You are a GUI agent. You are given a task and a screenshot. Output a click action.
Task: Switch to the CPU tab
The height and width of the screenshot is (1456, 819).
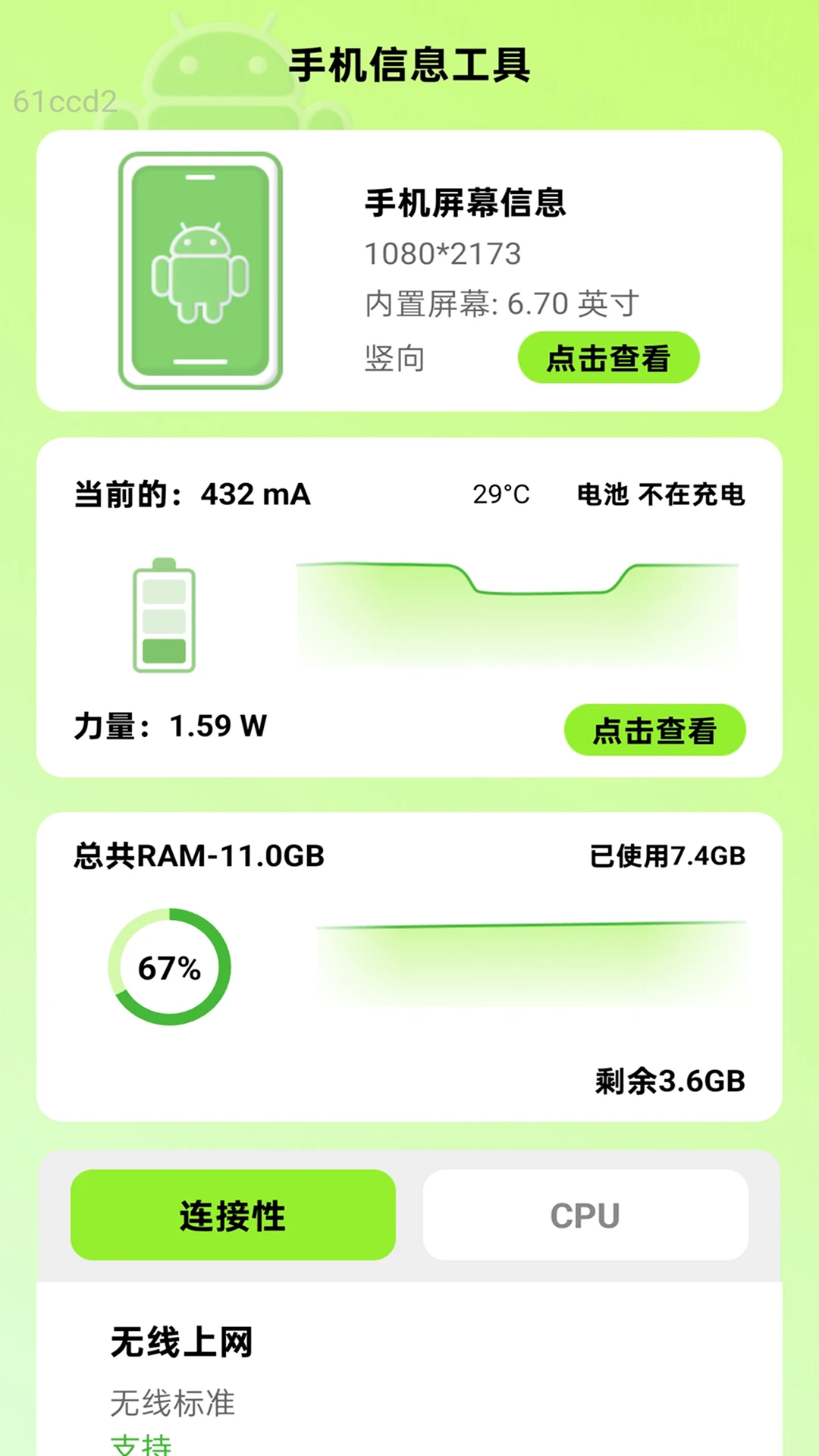pos(584,1213)
